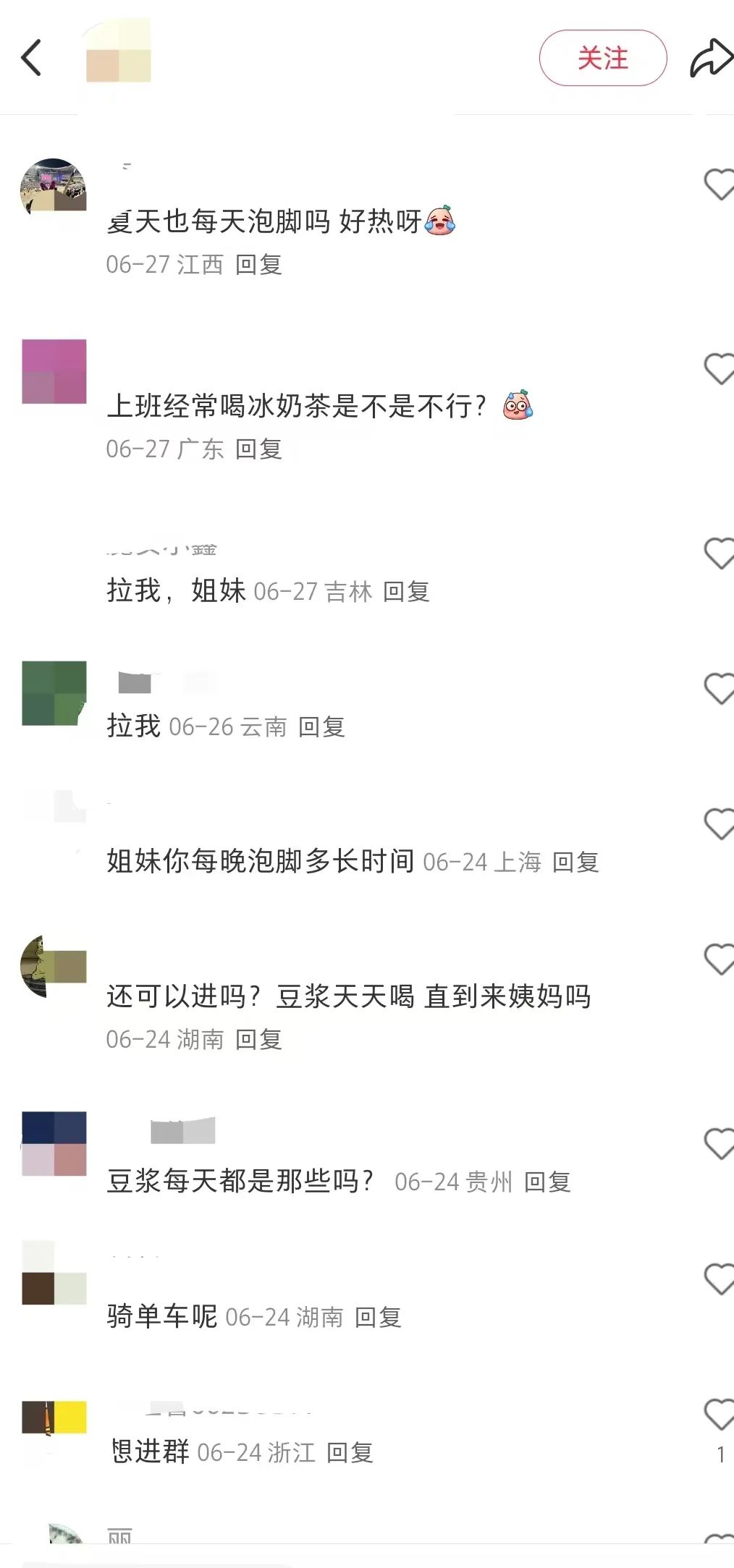Like the comment 还可以进吗 from 湖南

coord(718,959)
